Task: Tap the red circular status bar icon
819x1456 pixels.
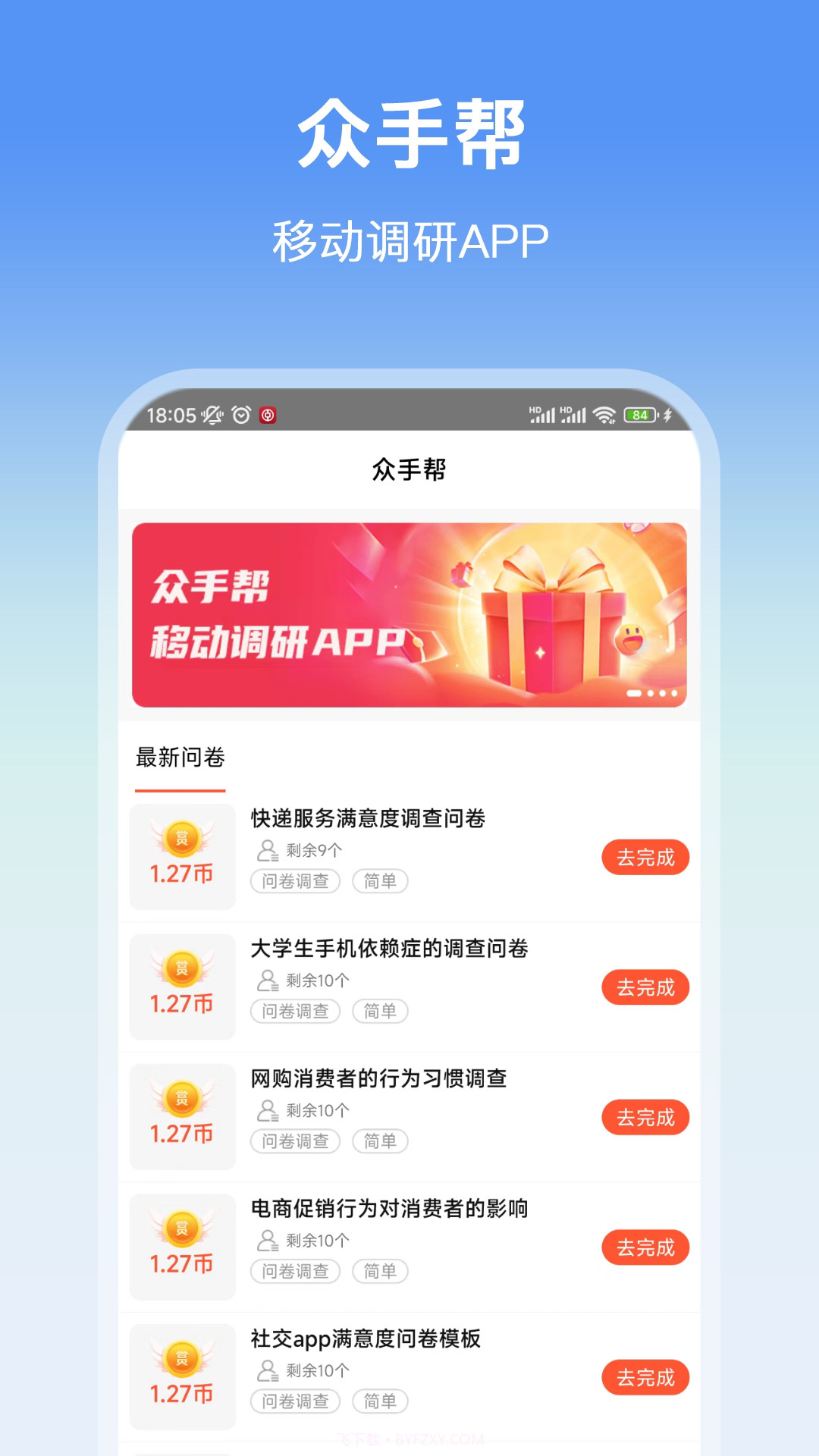Action: [269, 414]
